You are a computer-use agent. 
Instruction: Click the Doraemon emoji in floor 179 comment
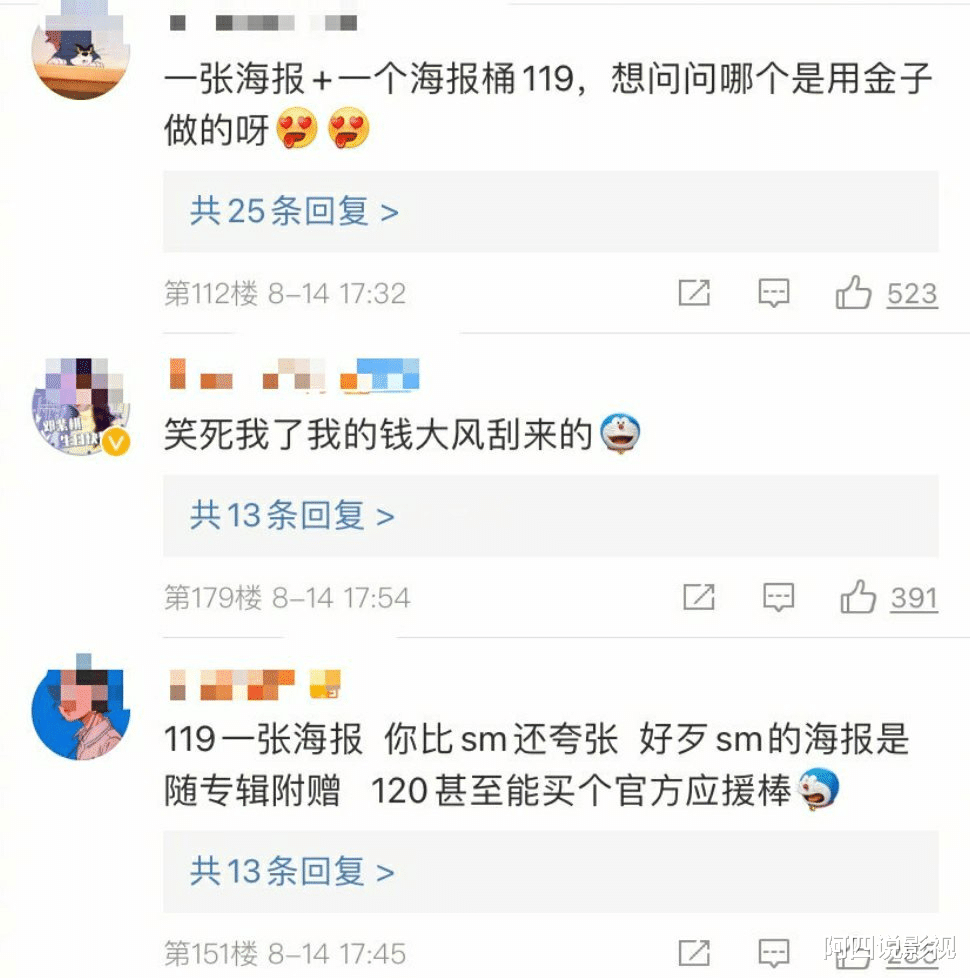pos(620,433)
